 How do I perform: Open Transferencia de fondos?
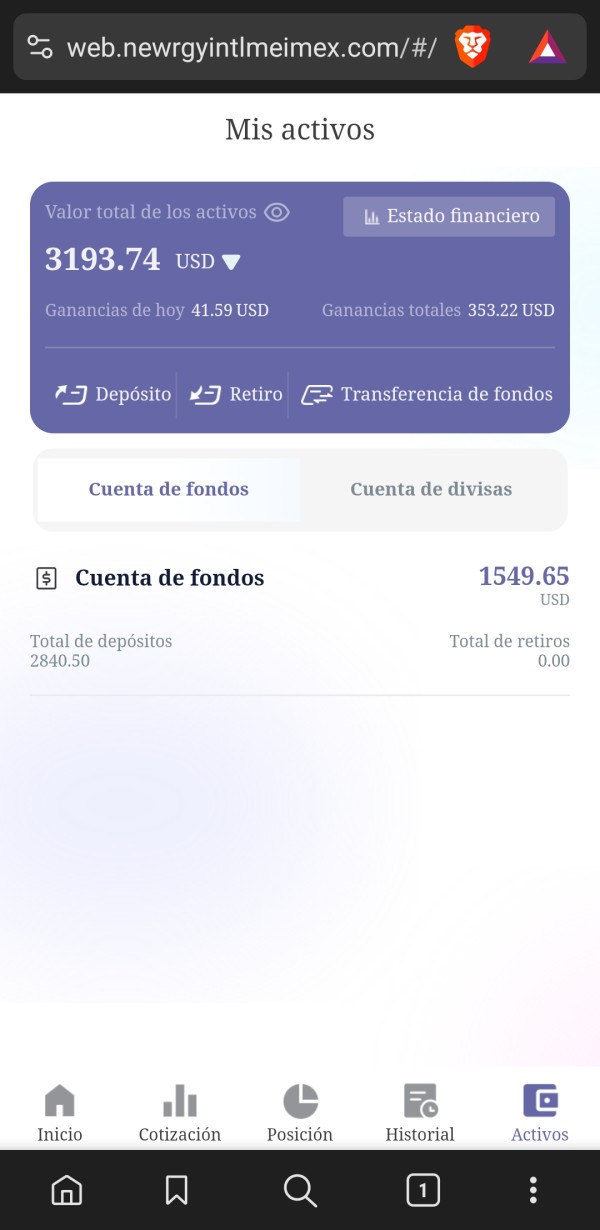[427, 394]
